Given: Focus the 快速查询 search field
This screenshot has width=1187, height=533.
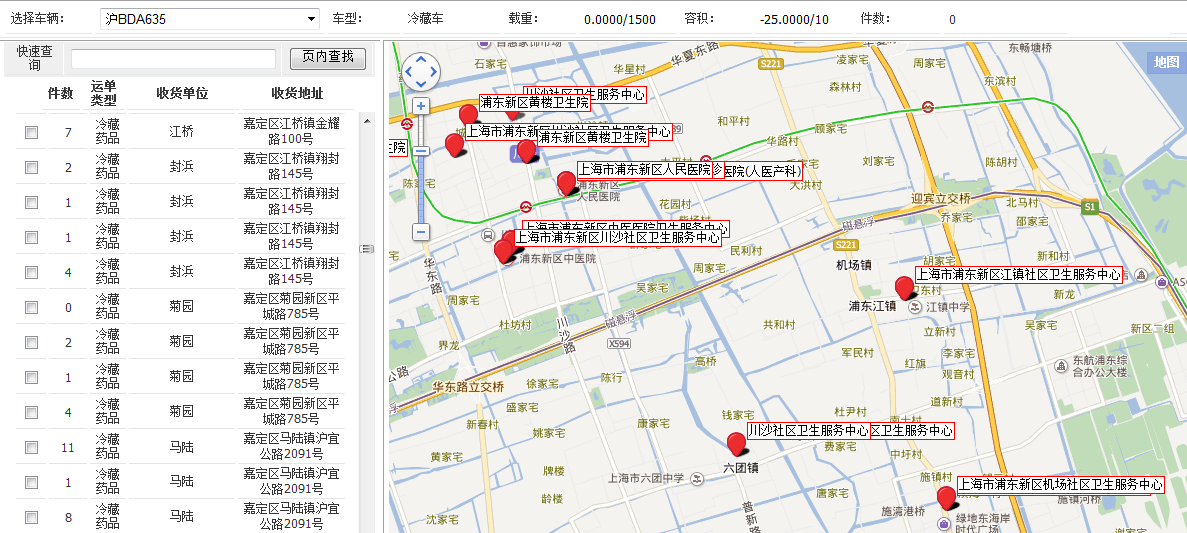Looking at the screenshot, I should pyautogui.click(x=173, y=59).
